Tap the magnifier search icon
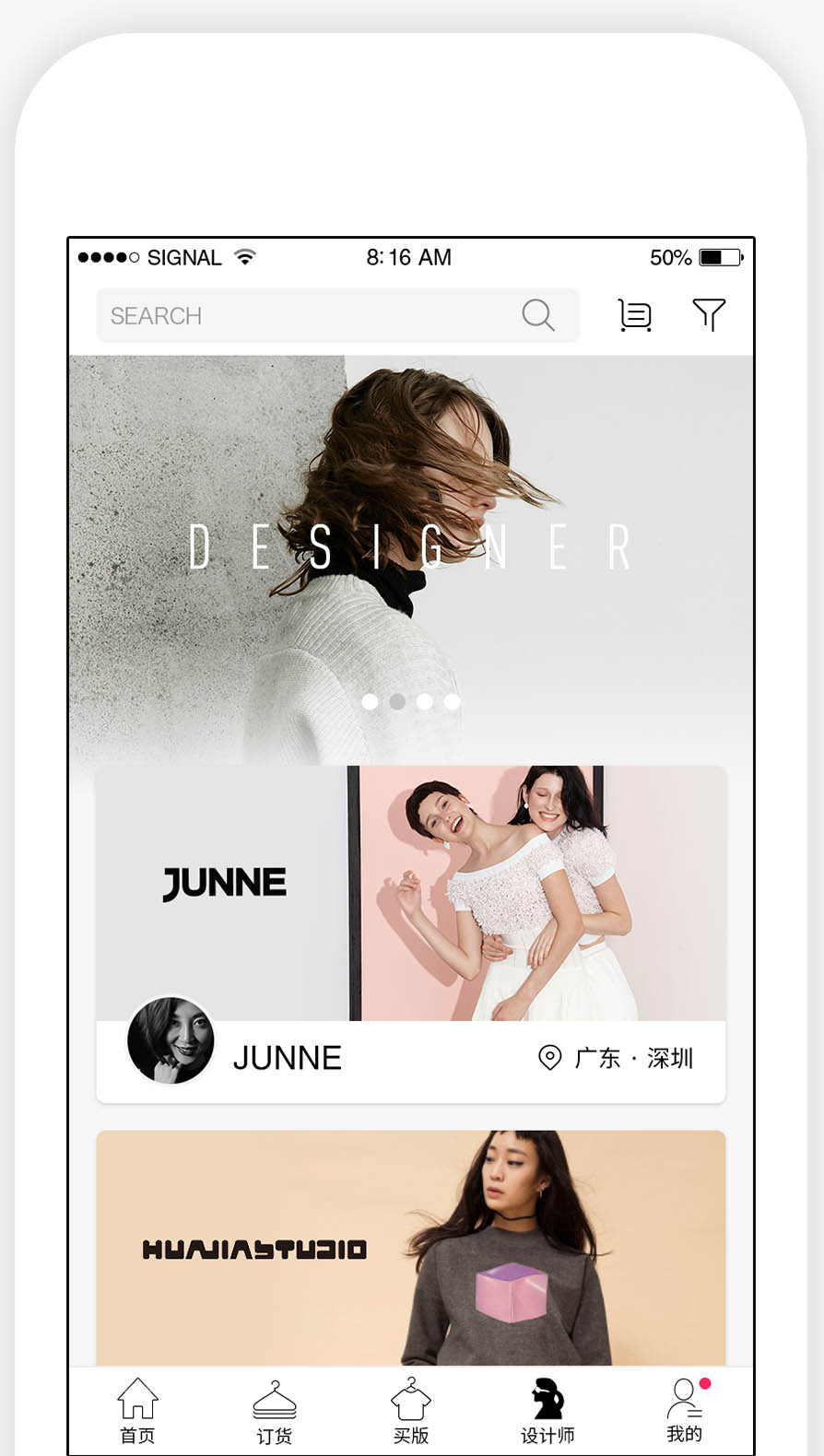824x1456 pixels. 538,315
